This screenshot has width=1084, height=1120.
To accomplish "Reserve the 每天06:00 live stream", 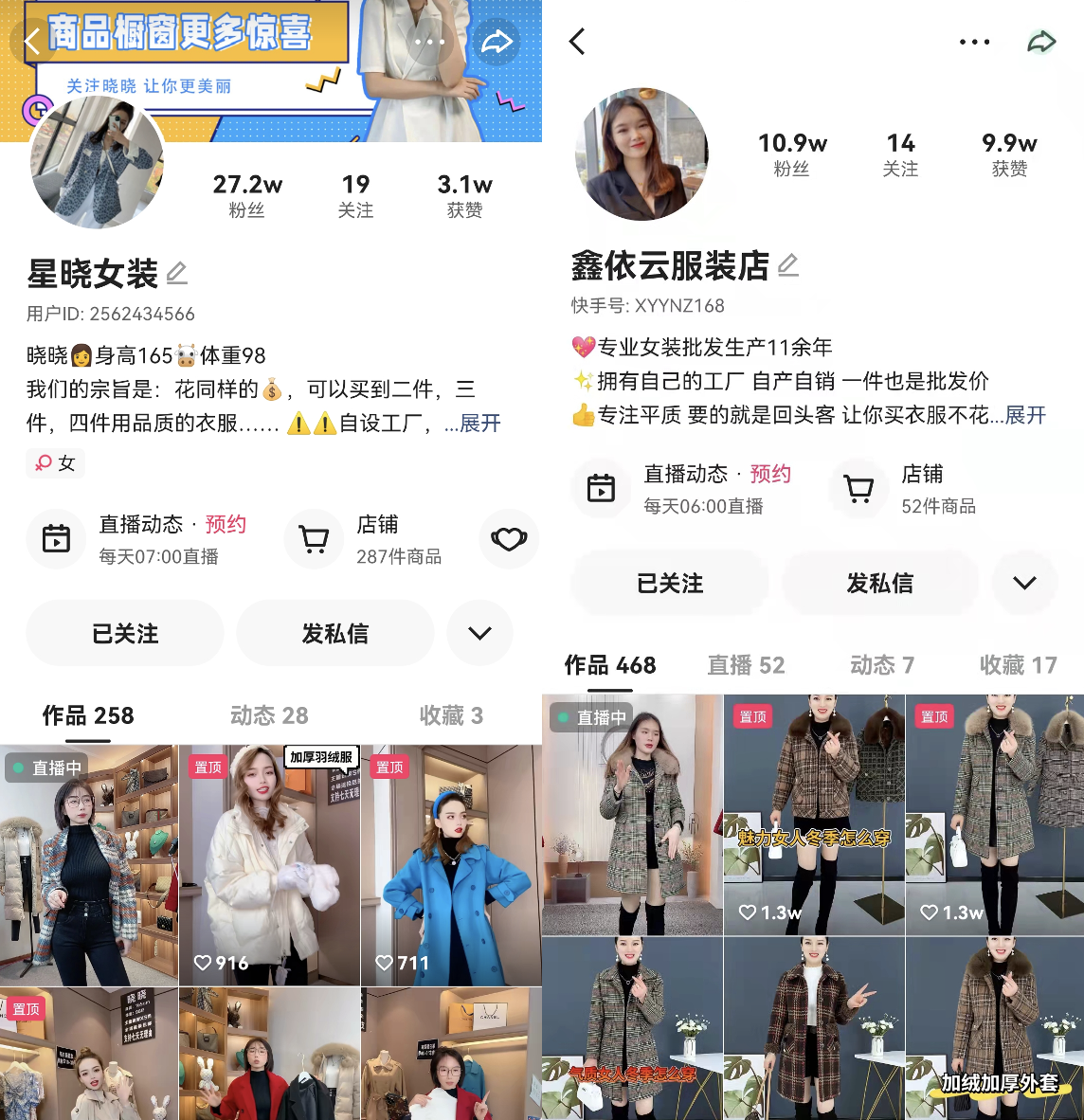I will 770,474.
